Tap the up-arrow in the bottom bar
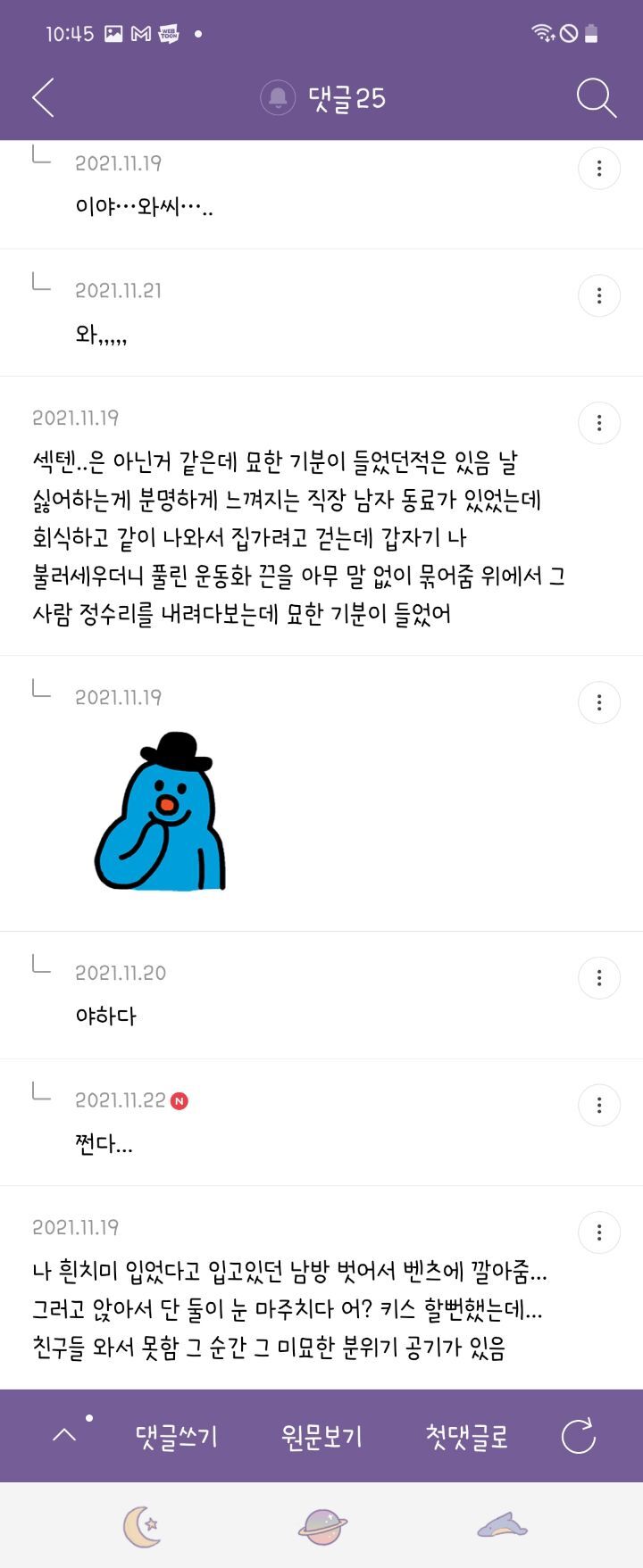The height and width of the screenshot is (1568, 643). [64, 1435]
